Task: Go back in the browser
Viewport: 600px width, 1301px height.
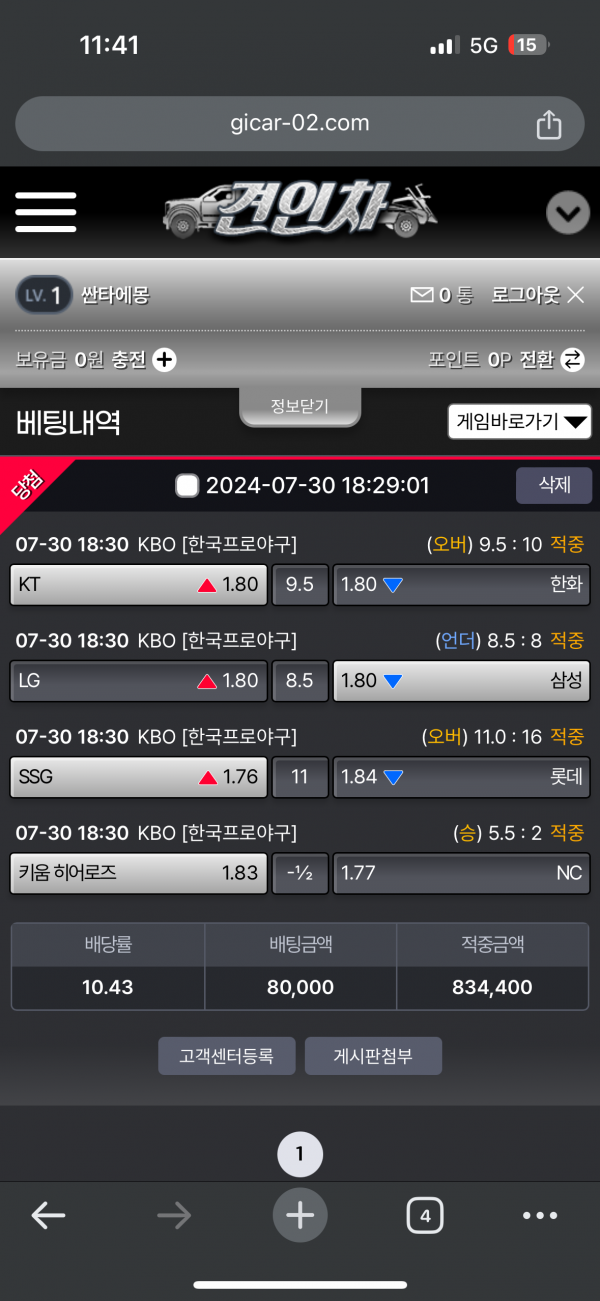Action: point(48,1216)
